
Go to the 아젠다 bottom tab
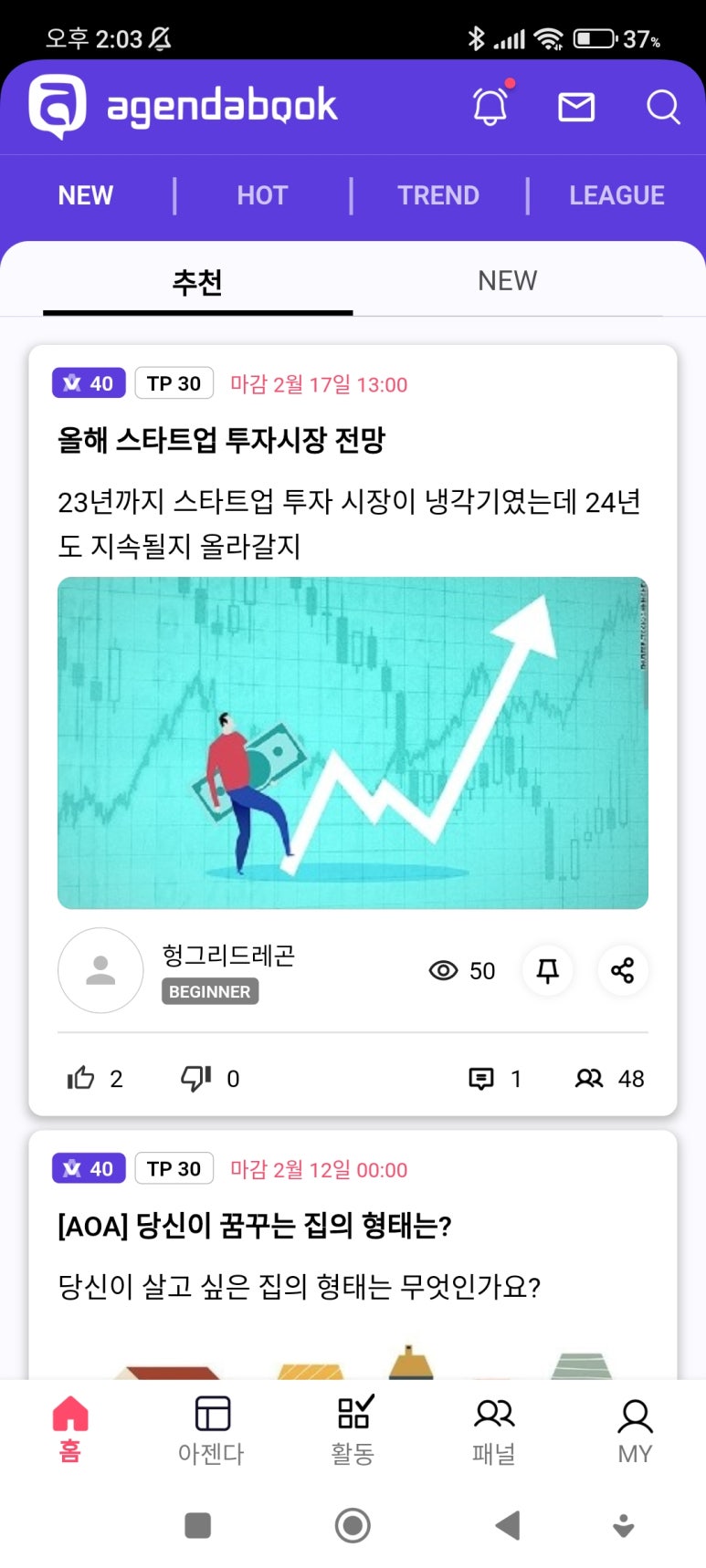point(212,1430)
